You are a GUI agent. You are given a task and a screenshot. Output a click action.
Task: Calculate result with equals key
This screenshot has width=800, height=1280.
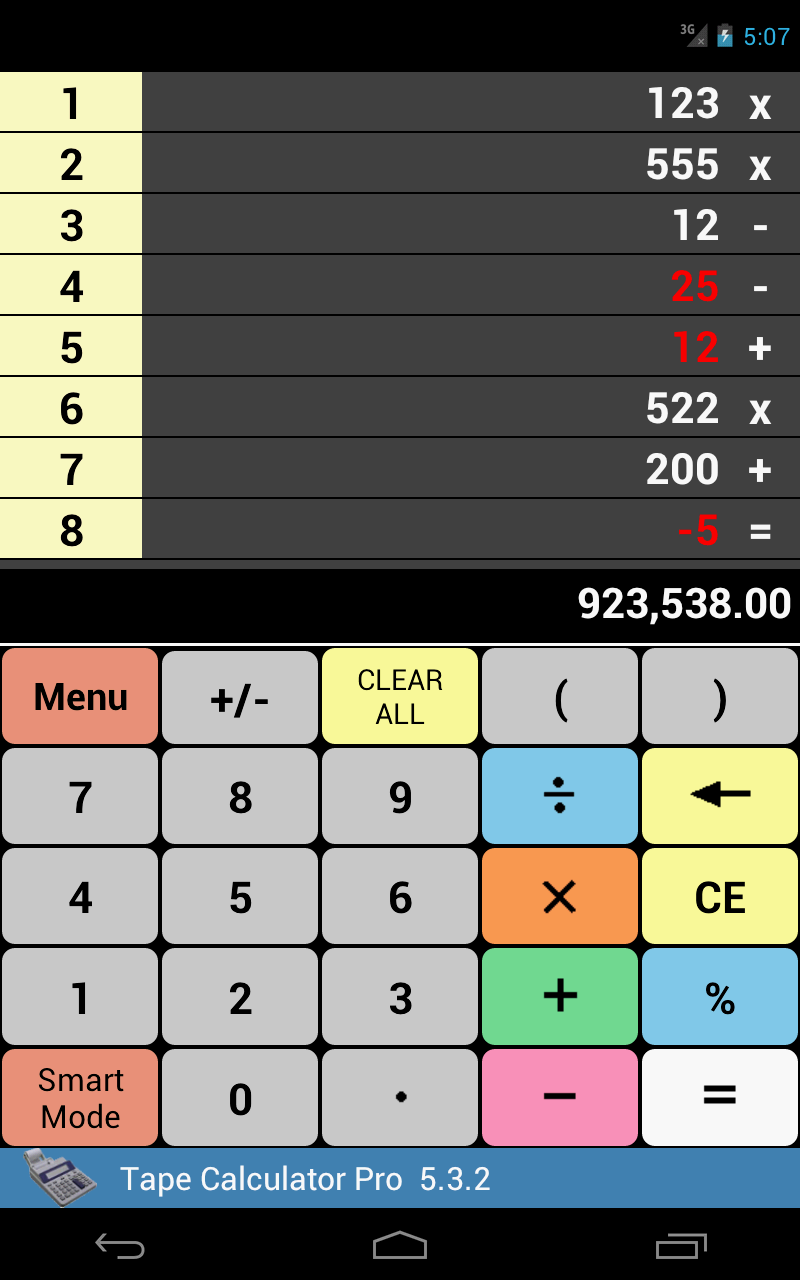(720, 1097)
